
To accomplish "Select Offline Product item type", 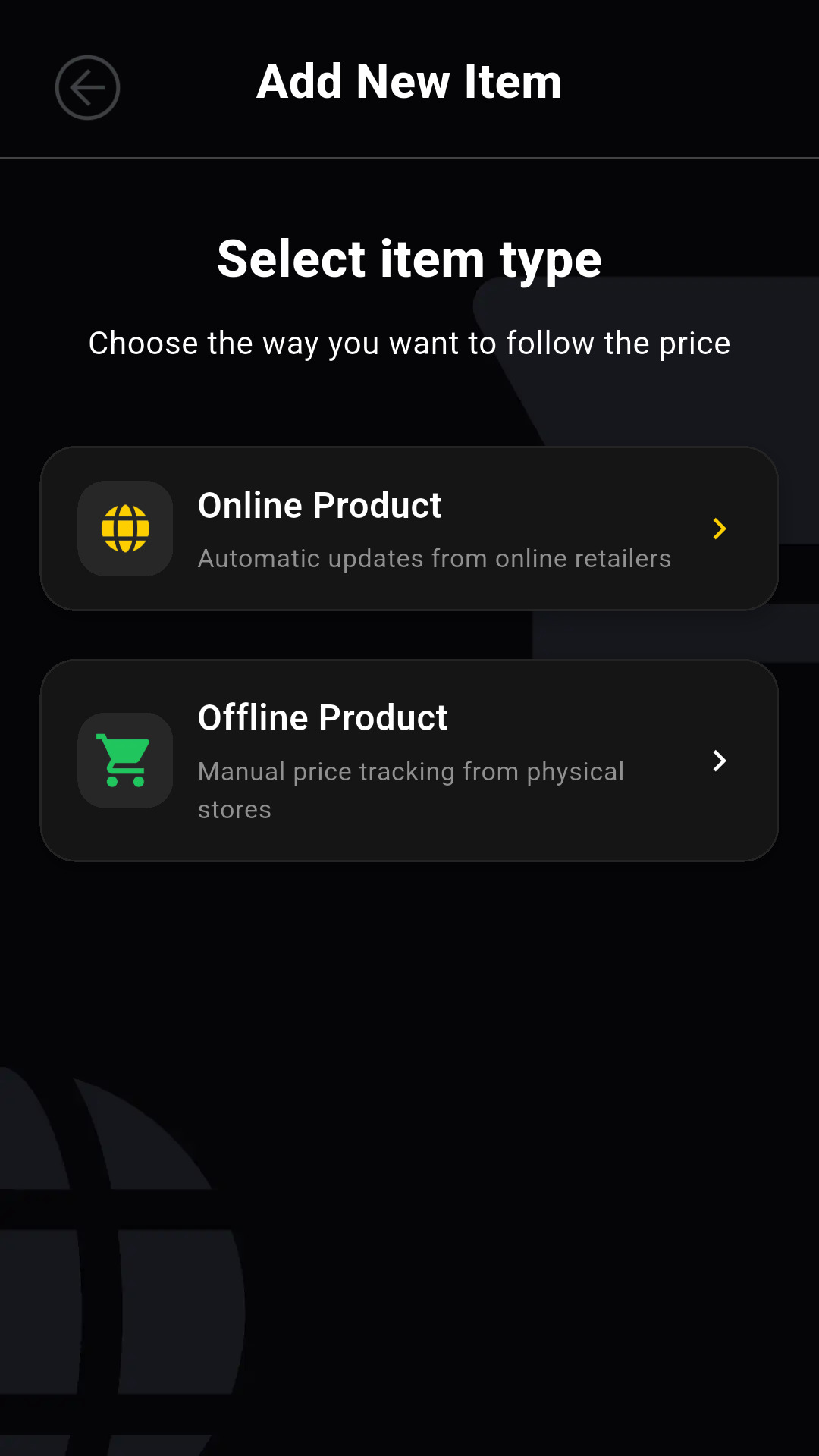I will tap(409, 760).
